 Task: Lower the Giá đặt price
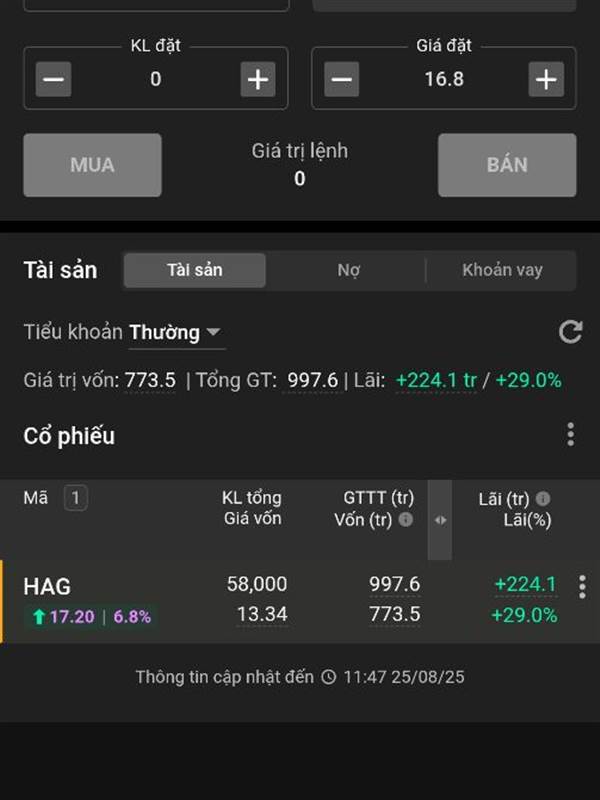pos(341,79)
